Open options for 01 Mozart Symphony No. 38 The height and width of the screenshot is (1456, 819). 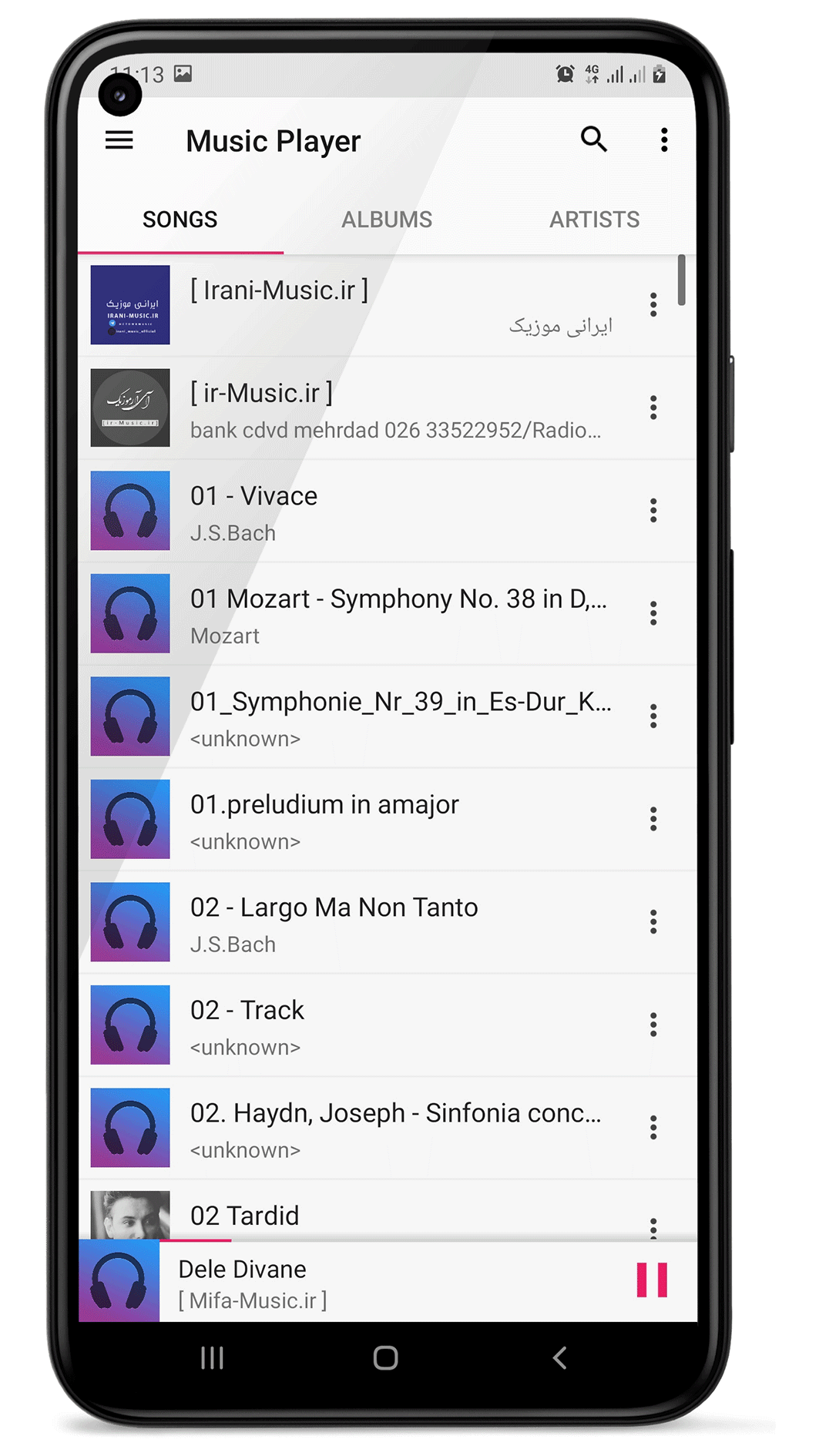(x=653, y=614)
